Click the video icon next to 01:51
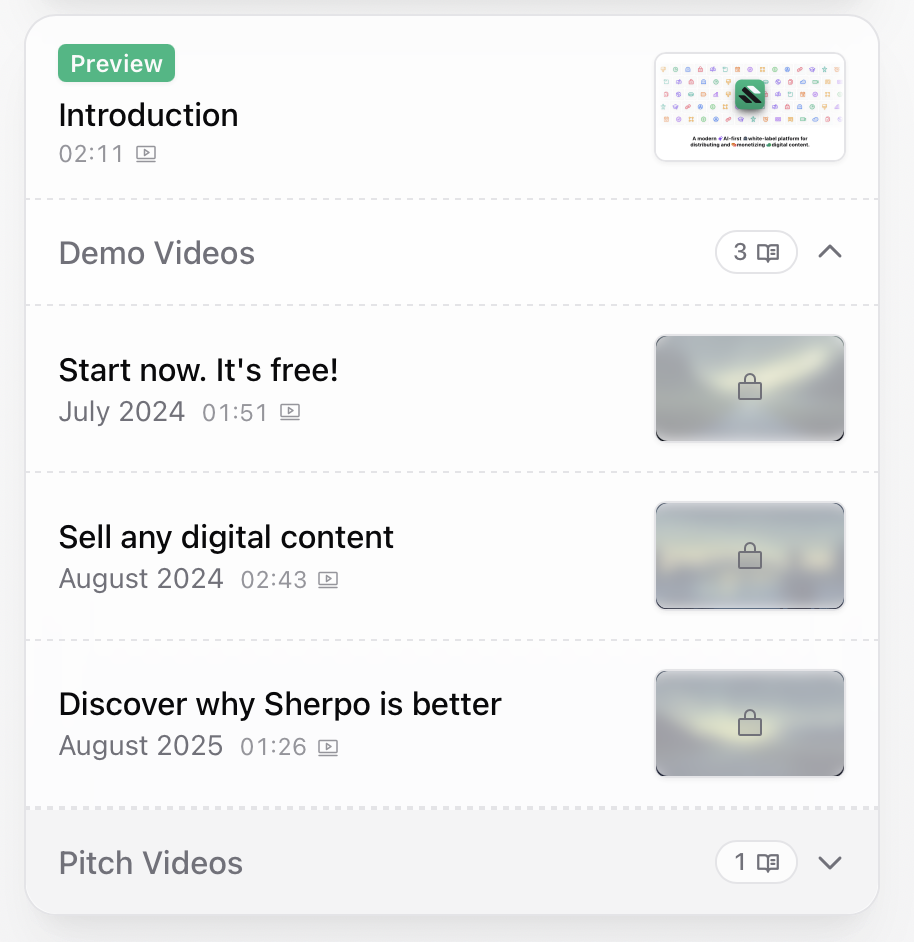 290,412
